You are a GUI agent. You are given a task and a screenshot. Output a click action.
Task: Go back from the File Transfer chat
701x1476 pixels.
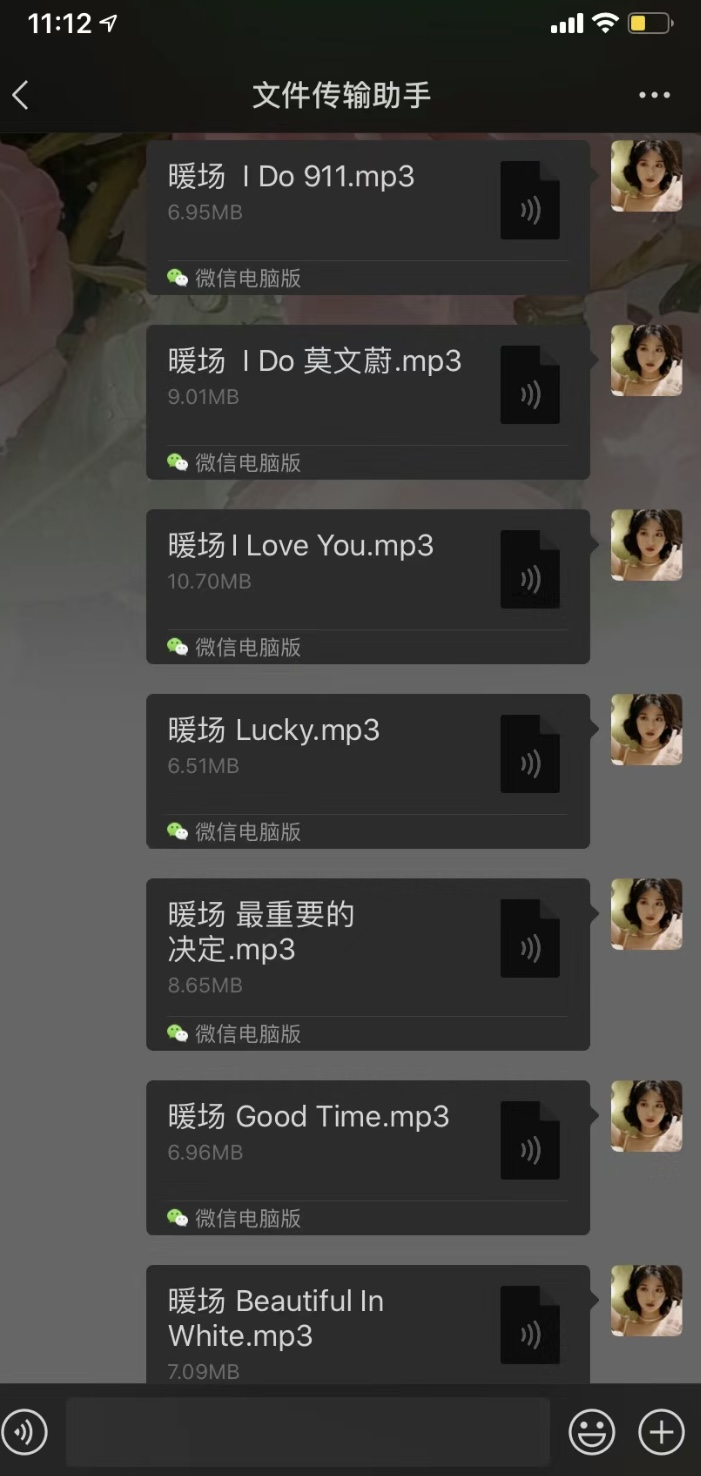[x=21, y=95]
